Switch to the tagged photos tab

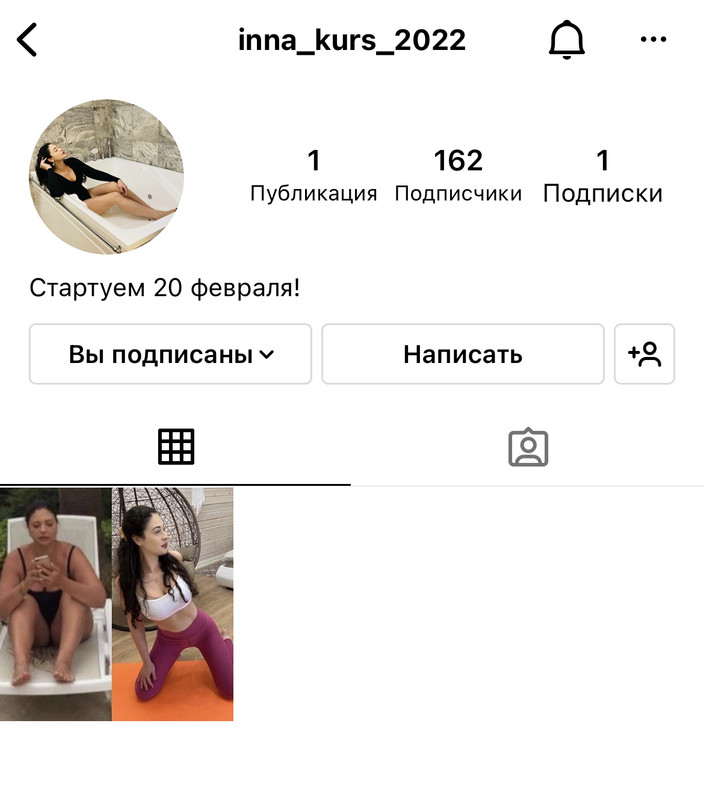[528, 447]
